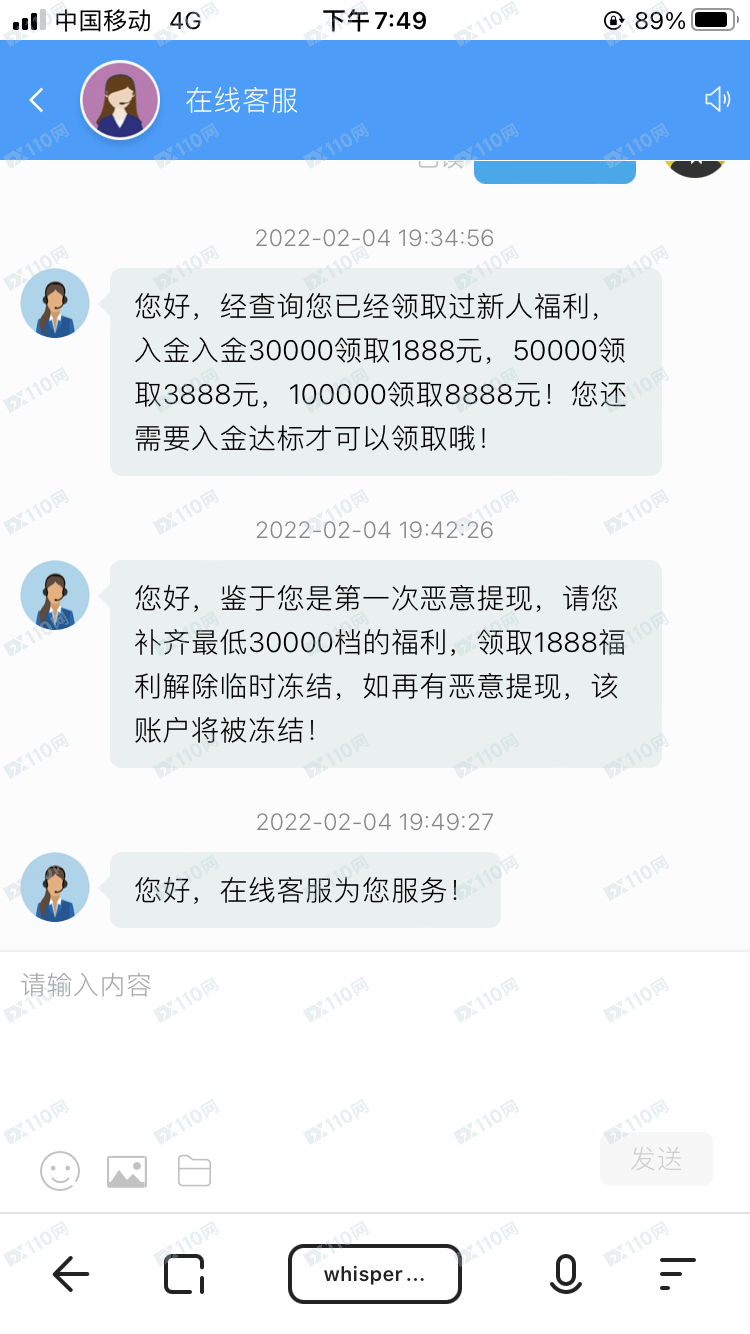
Task: Navigate back in the browser
Action: (71, 1274)
